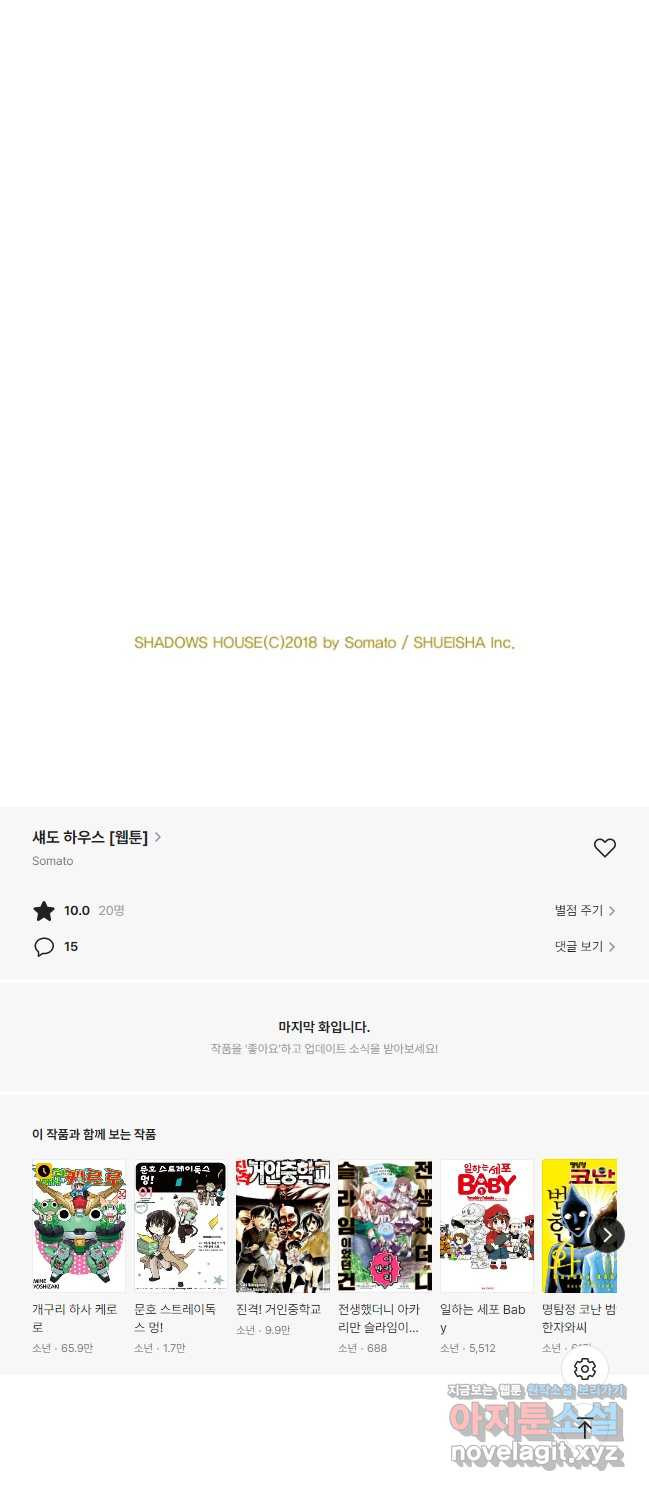Open the viewer settings gear
This screenshot has height=1491, width=649.
click(585, 1369)
